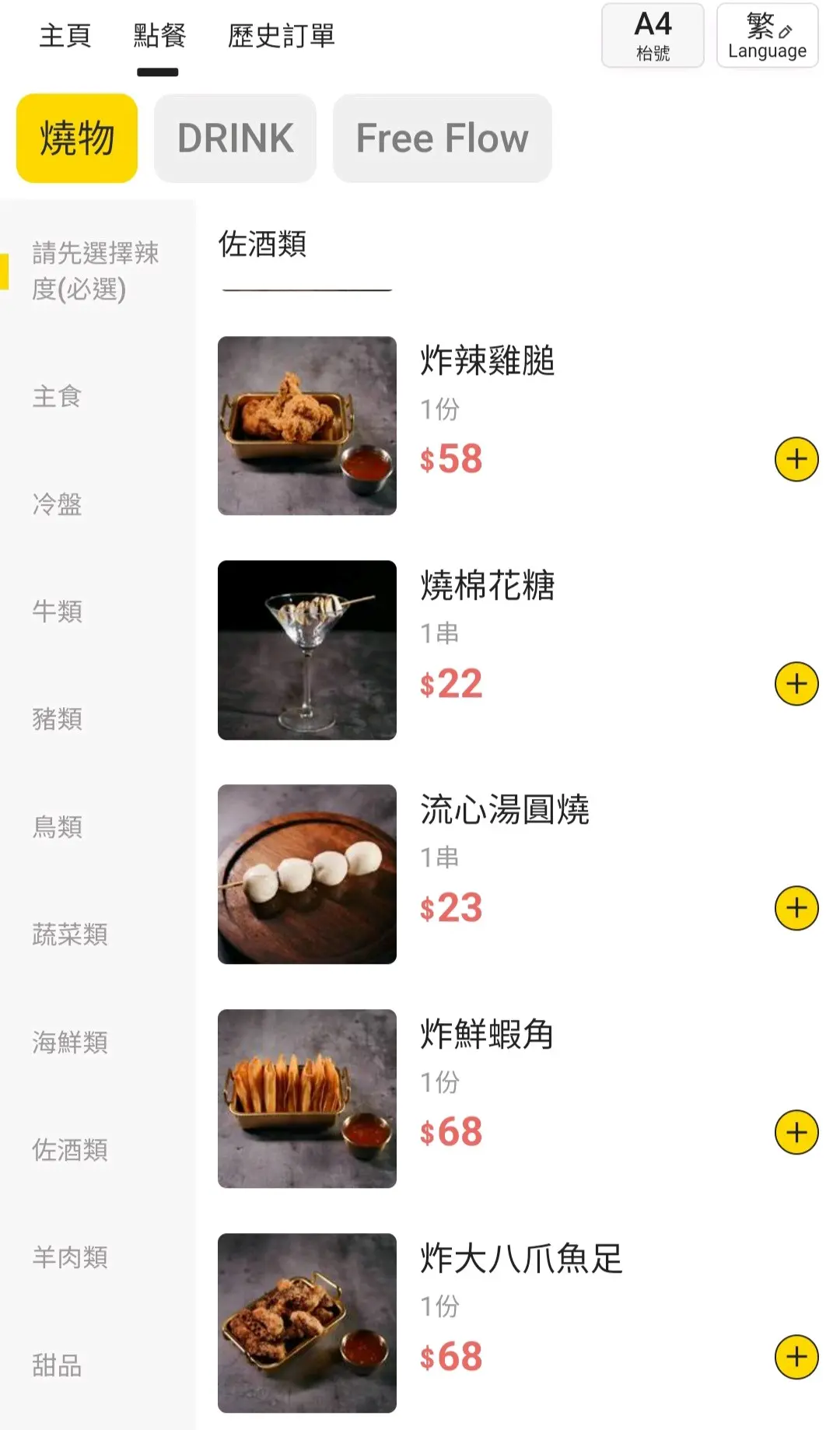Add 燒棉花糖 to the order

pyautogui.click(x=796, y=684)
